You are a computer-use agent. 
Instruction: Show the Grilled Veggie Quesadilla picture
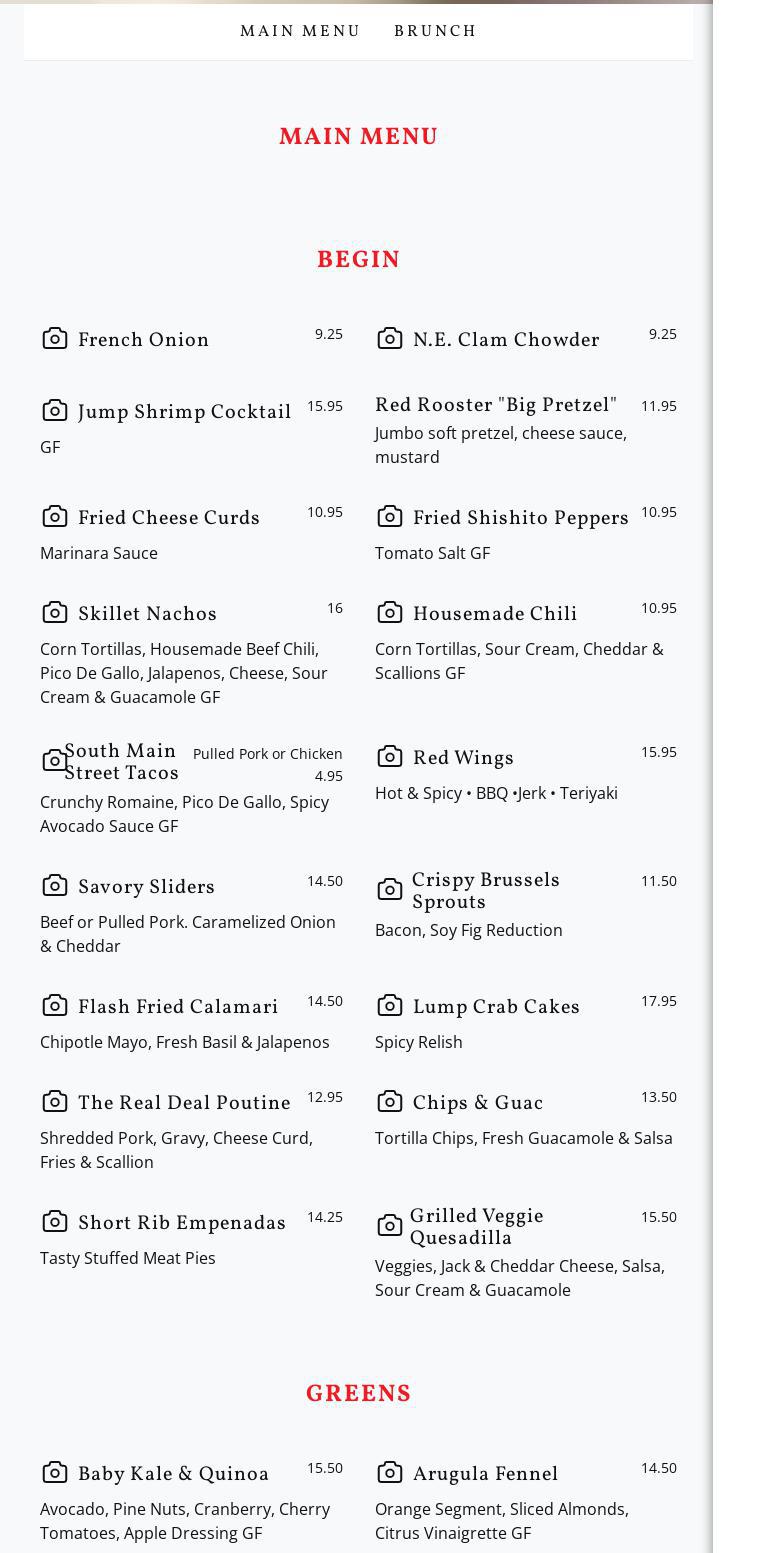point(389,1226)
